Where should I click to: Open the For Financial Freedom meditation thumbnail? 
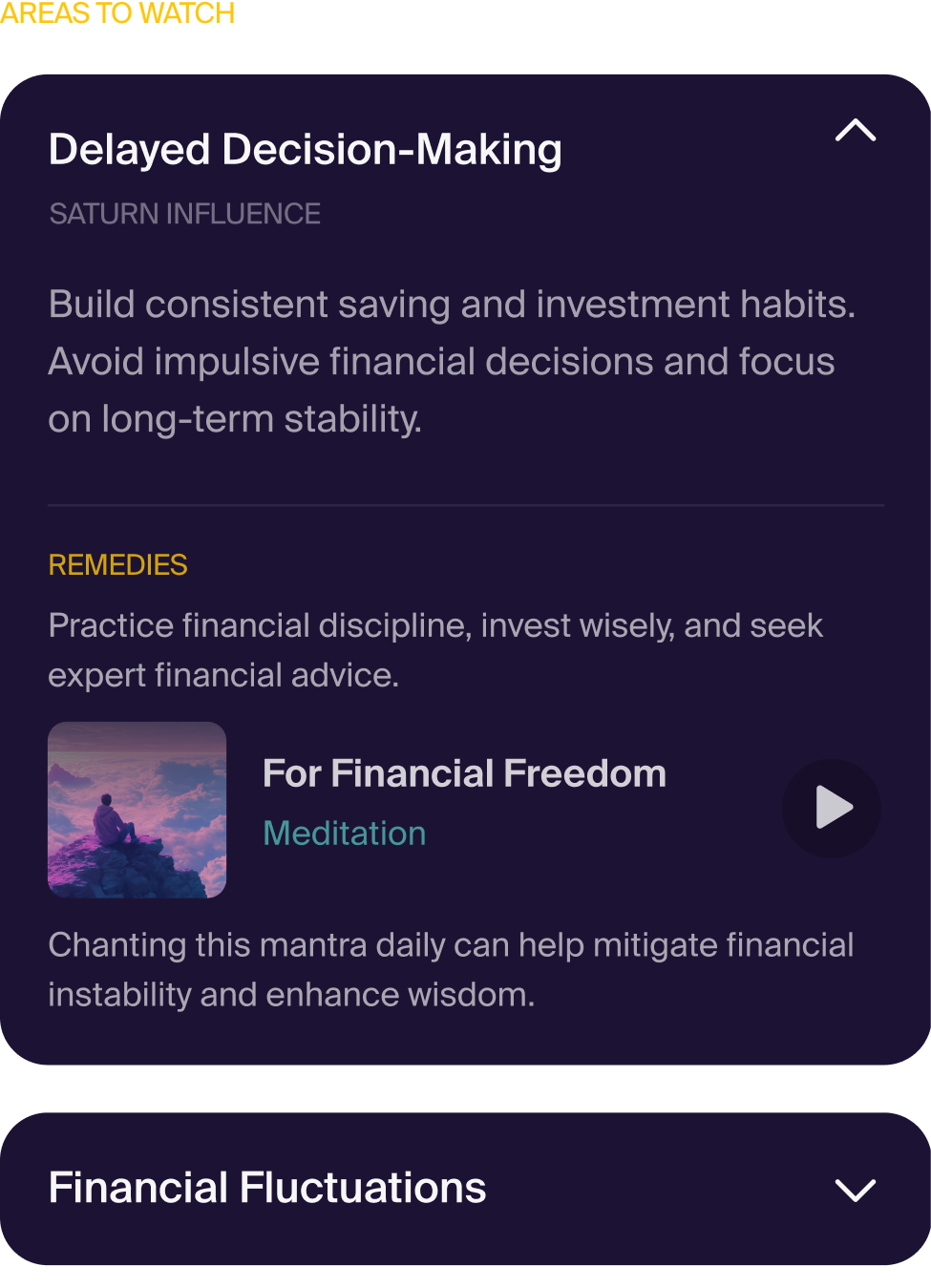pyautogui.click(x=138, y=810)
